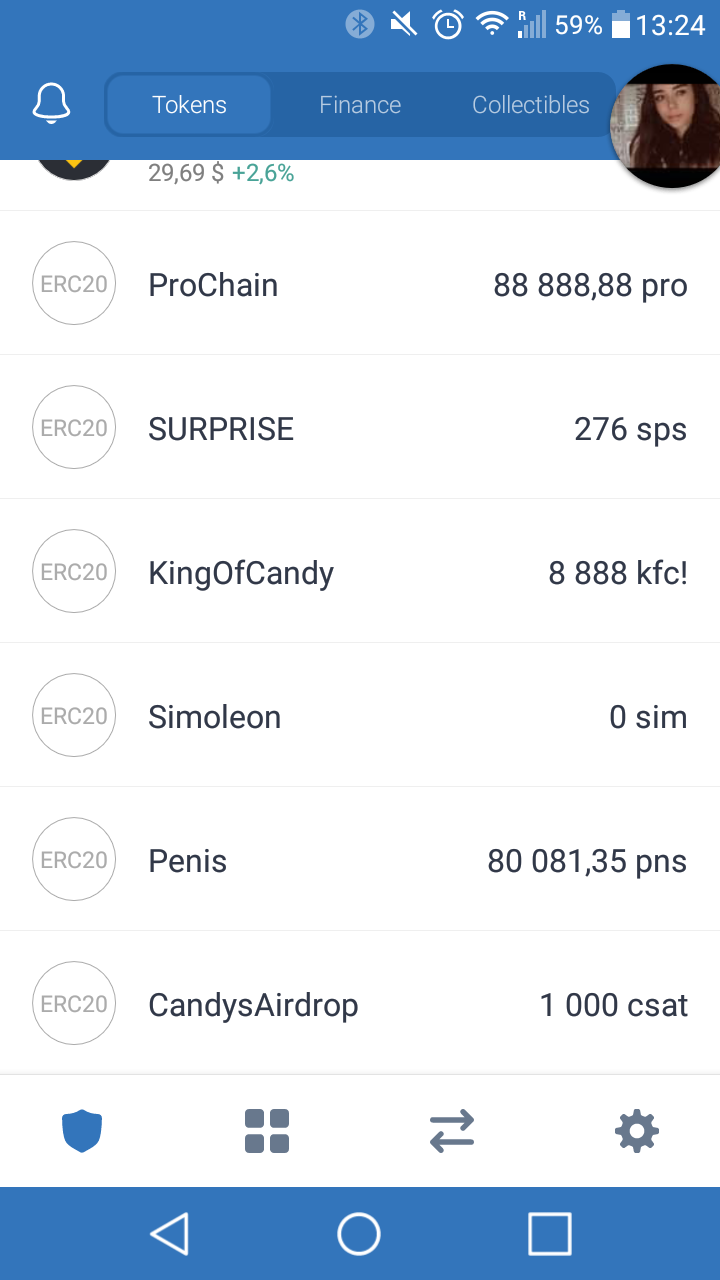
Task: Open the SURPRISE token row
Action: [360, 427]
